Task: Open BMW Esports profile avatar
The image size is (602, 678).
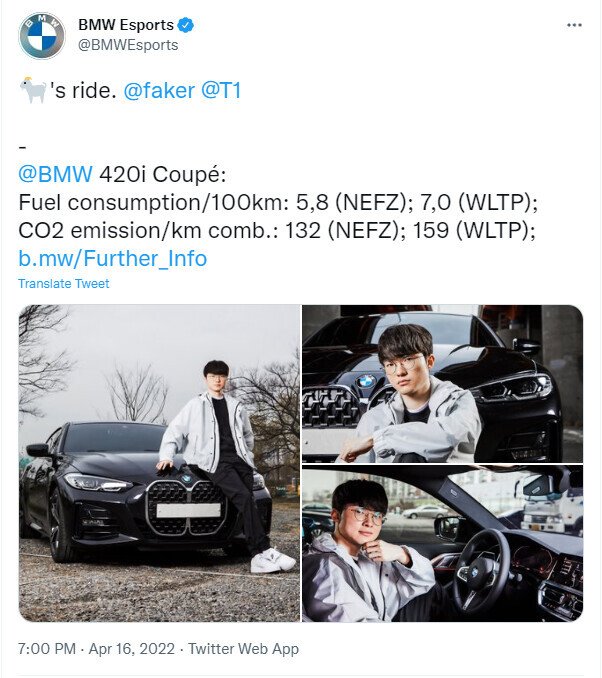Action: [x=42, y=36]
